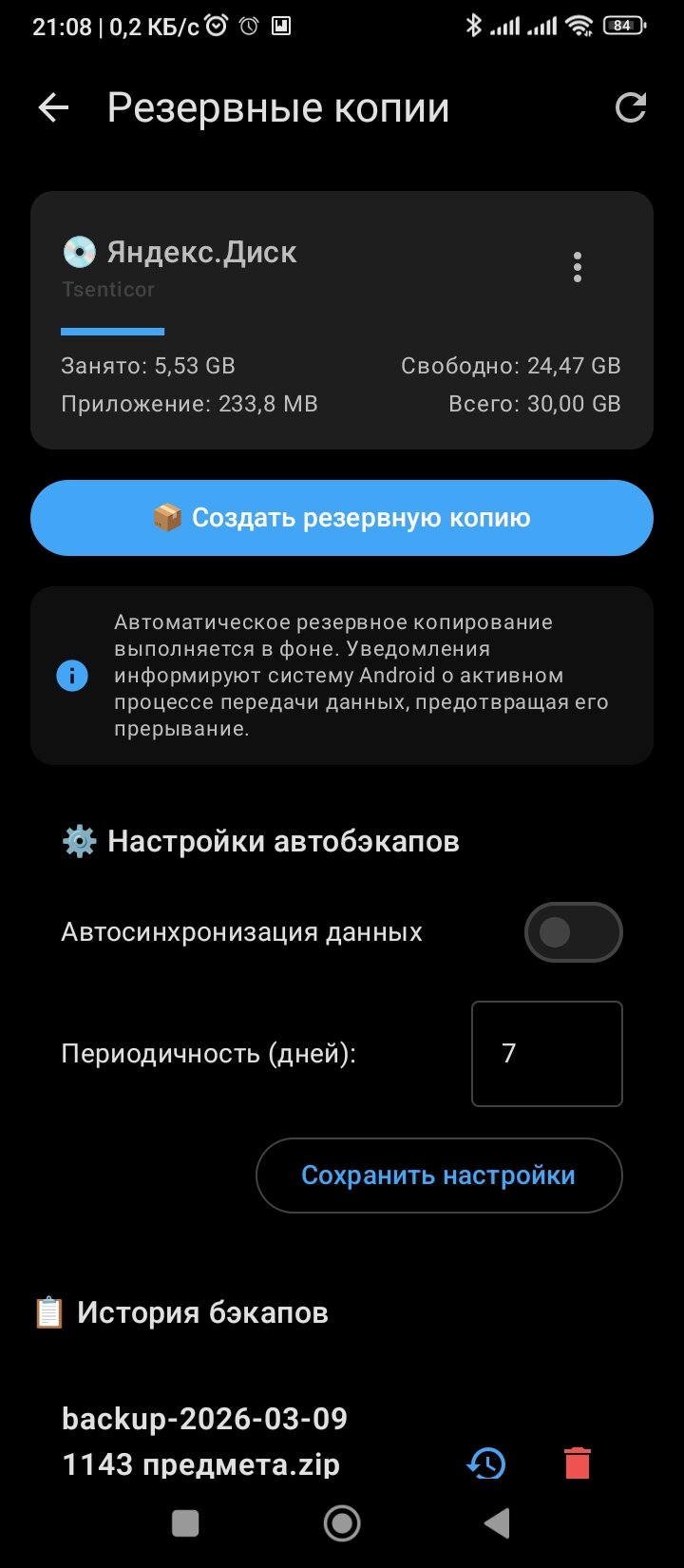Image resolution: width=684 pixels, height=1568 pixels.
Task: Go to home via system navigation
Action: click(x=342, y=1523)
